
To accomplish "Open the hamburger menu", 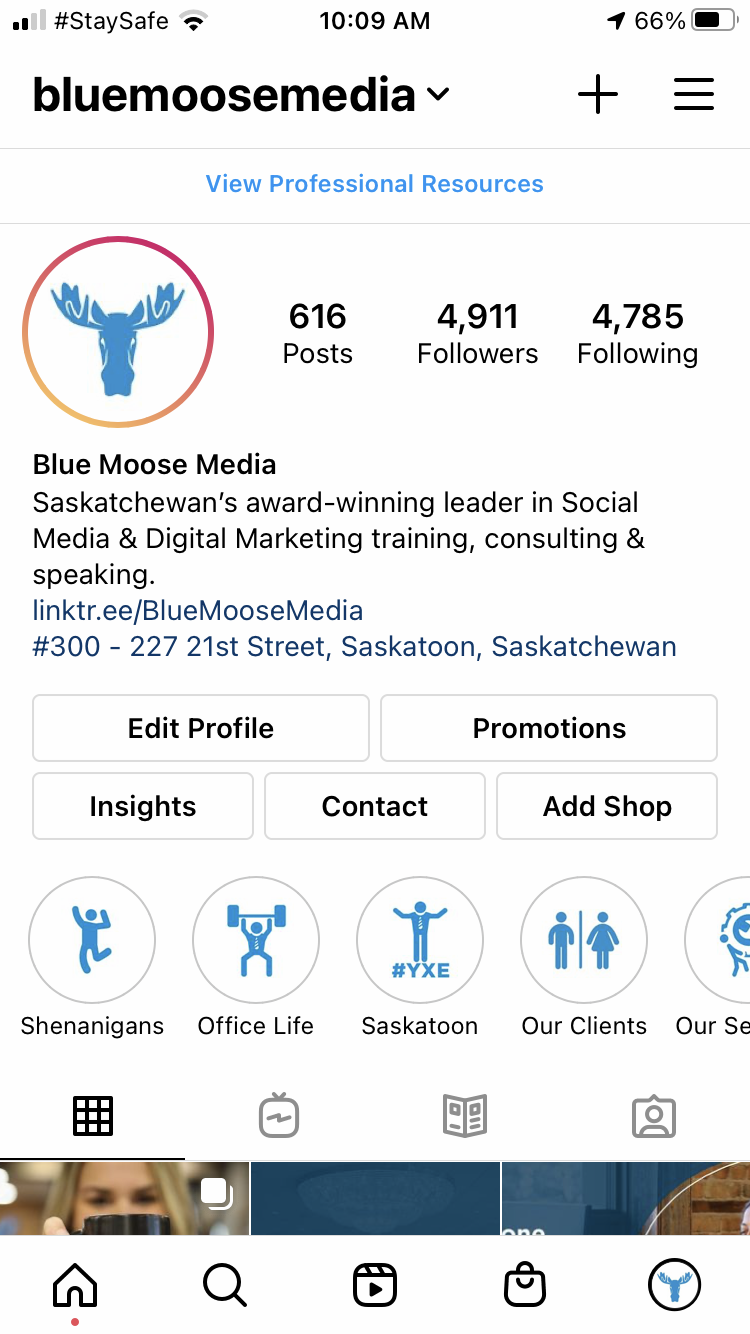I will [693, 95].
